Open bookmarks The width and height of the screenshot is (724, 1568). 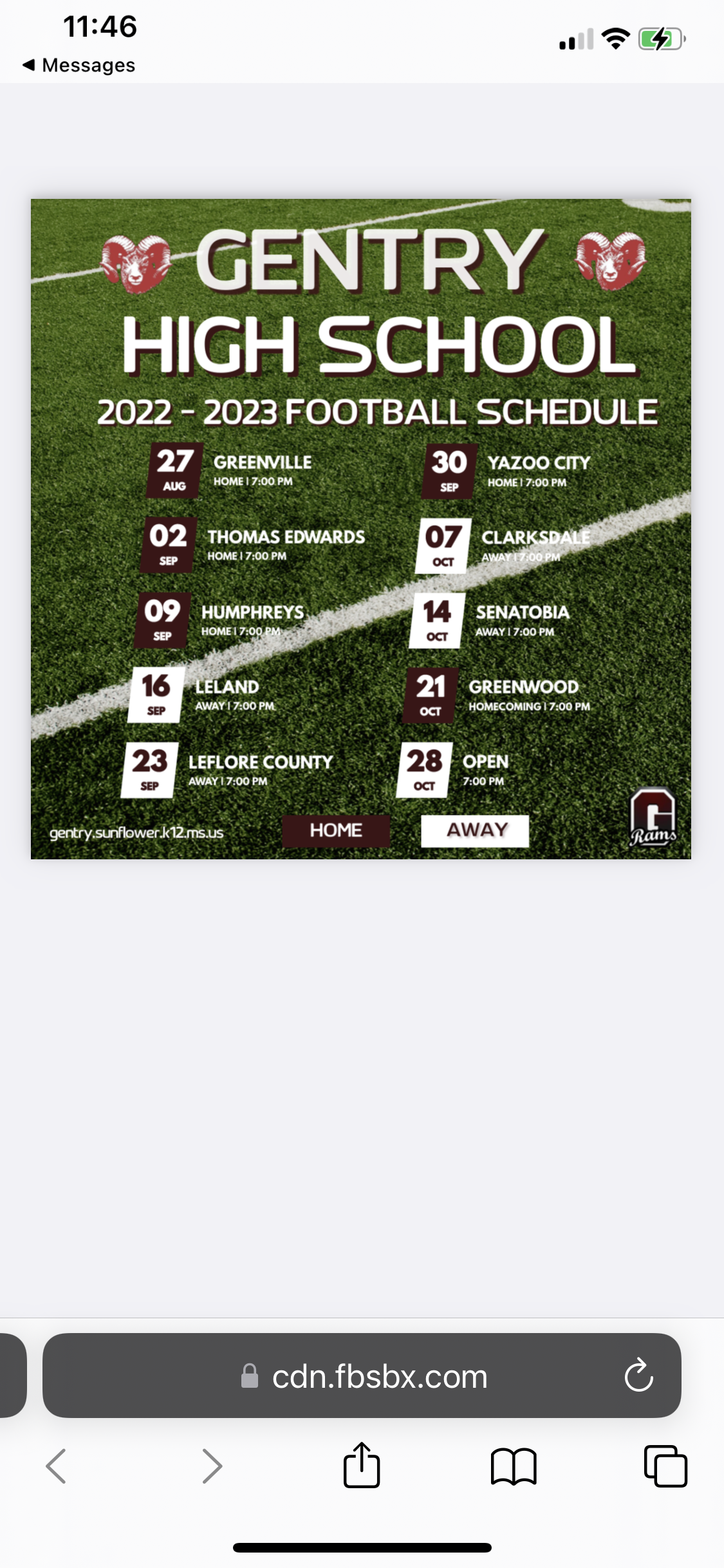pyautogui.click(x=513, y=1466)
